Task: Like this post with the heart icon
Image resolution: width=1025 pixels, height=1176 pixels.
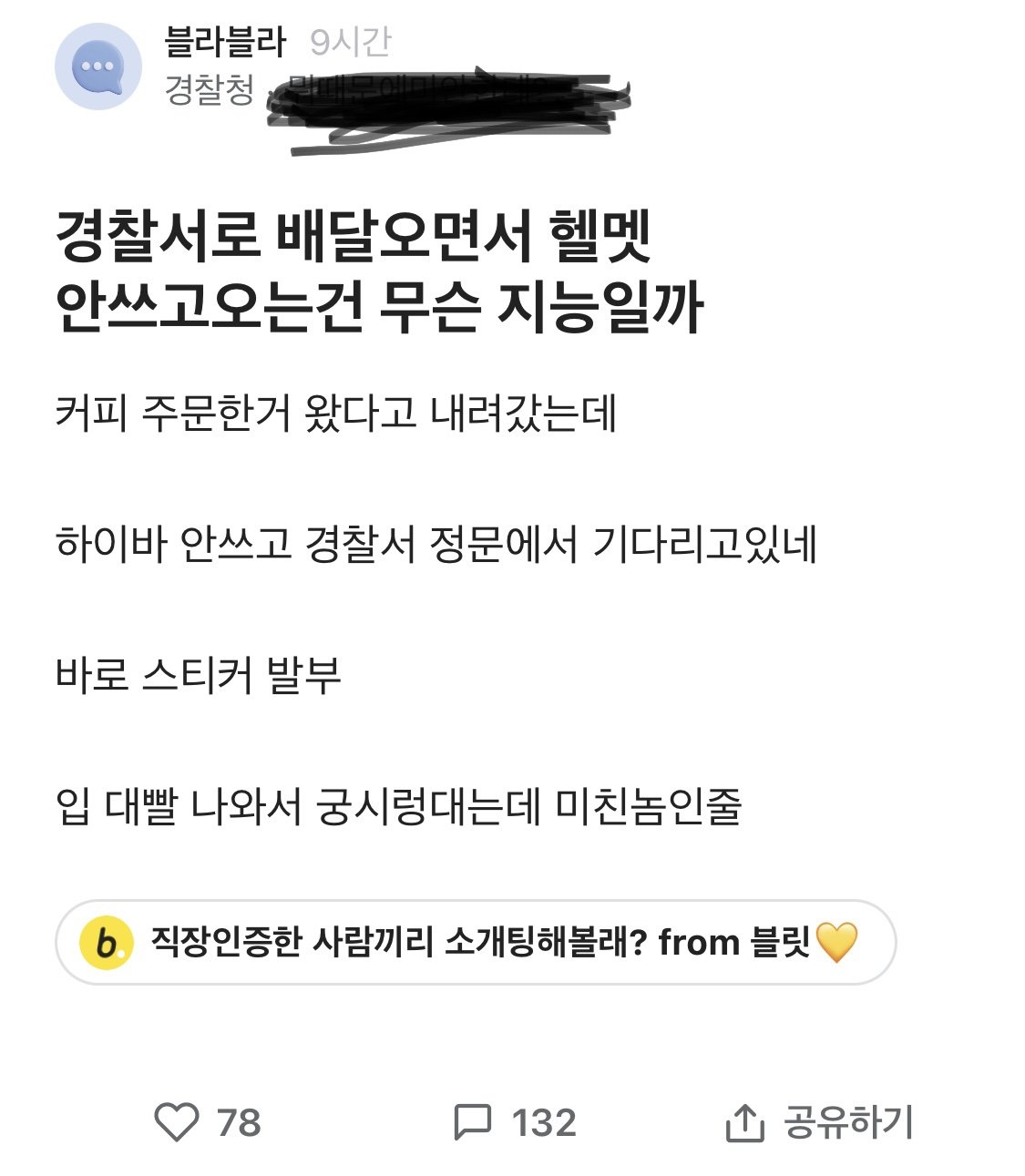Action: pyautogui.click(x=177, y=1122)
